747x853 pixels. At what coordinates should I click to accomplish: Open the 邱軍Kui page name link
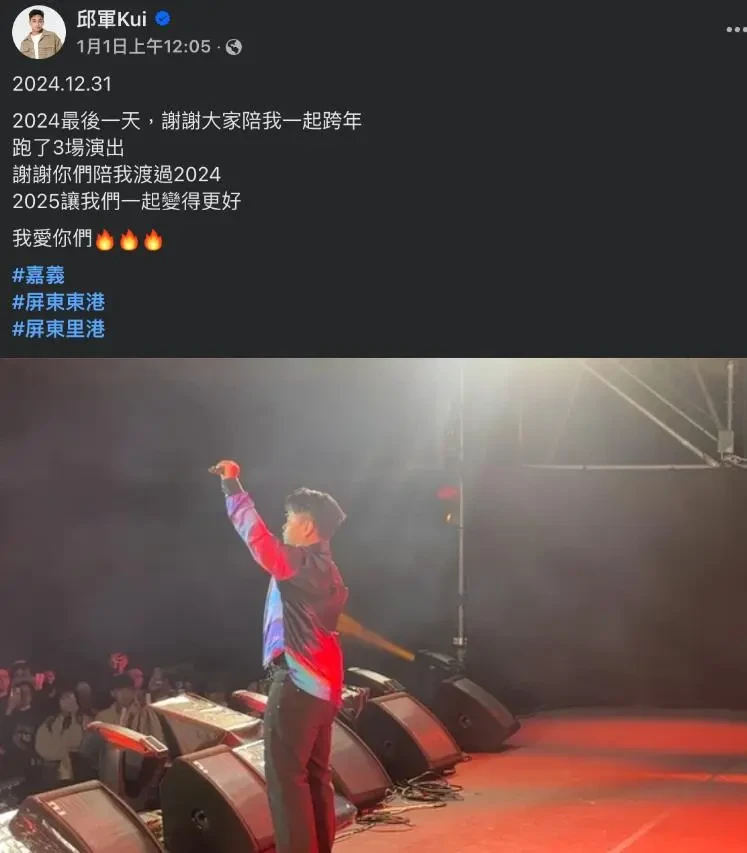click(111, 19)
